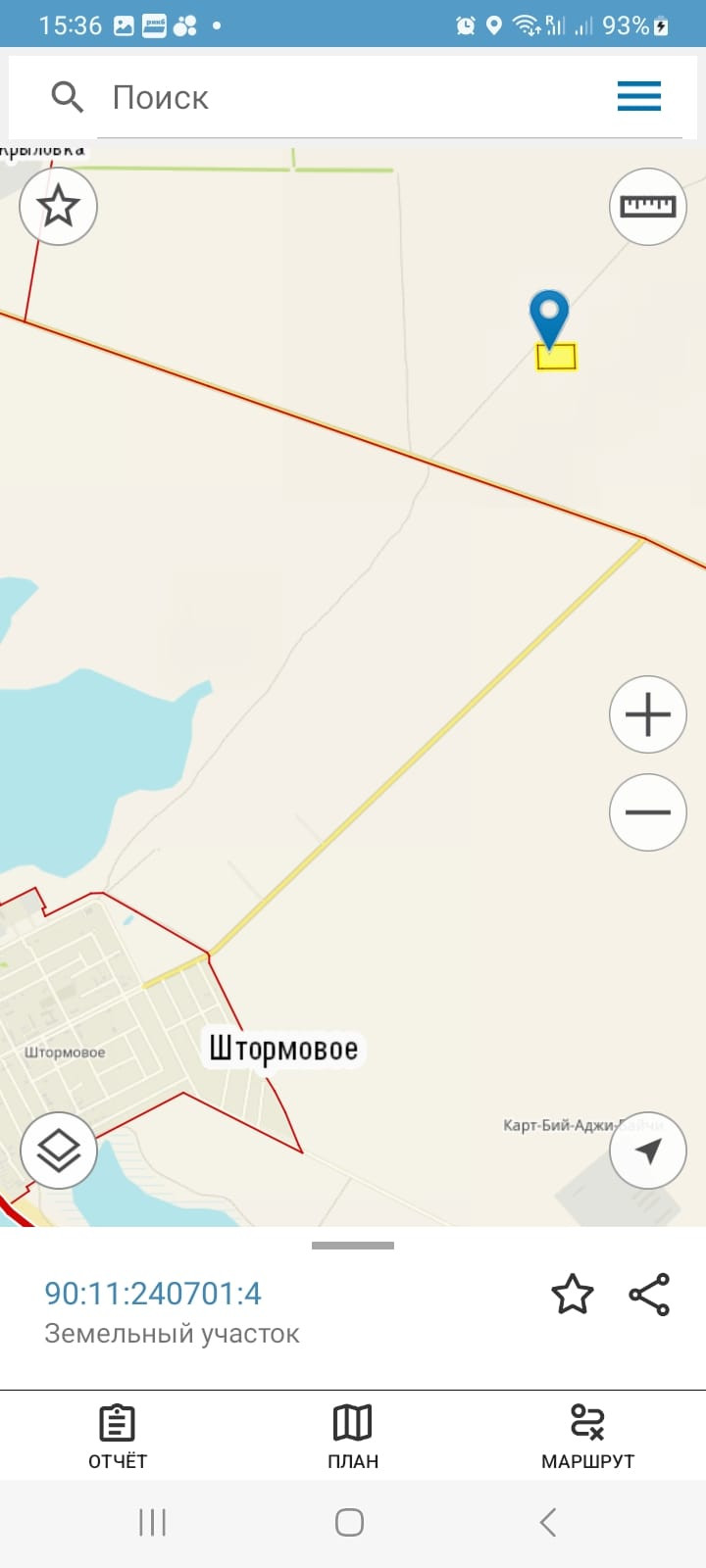Open parcel number 90:11:240701:4 details
This screenshot has width=706, height=1568.
click(153, 1294)
